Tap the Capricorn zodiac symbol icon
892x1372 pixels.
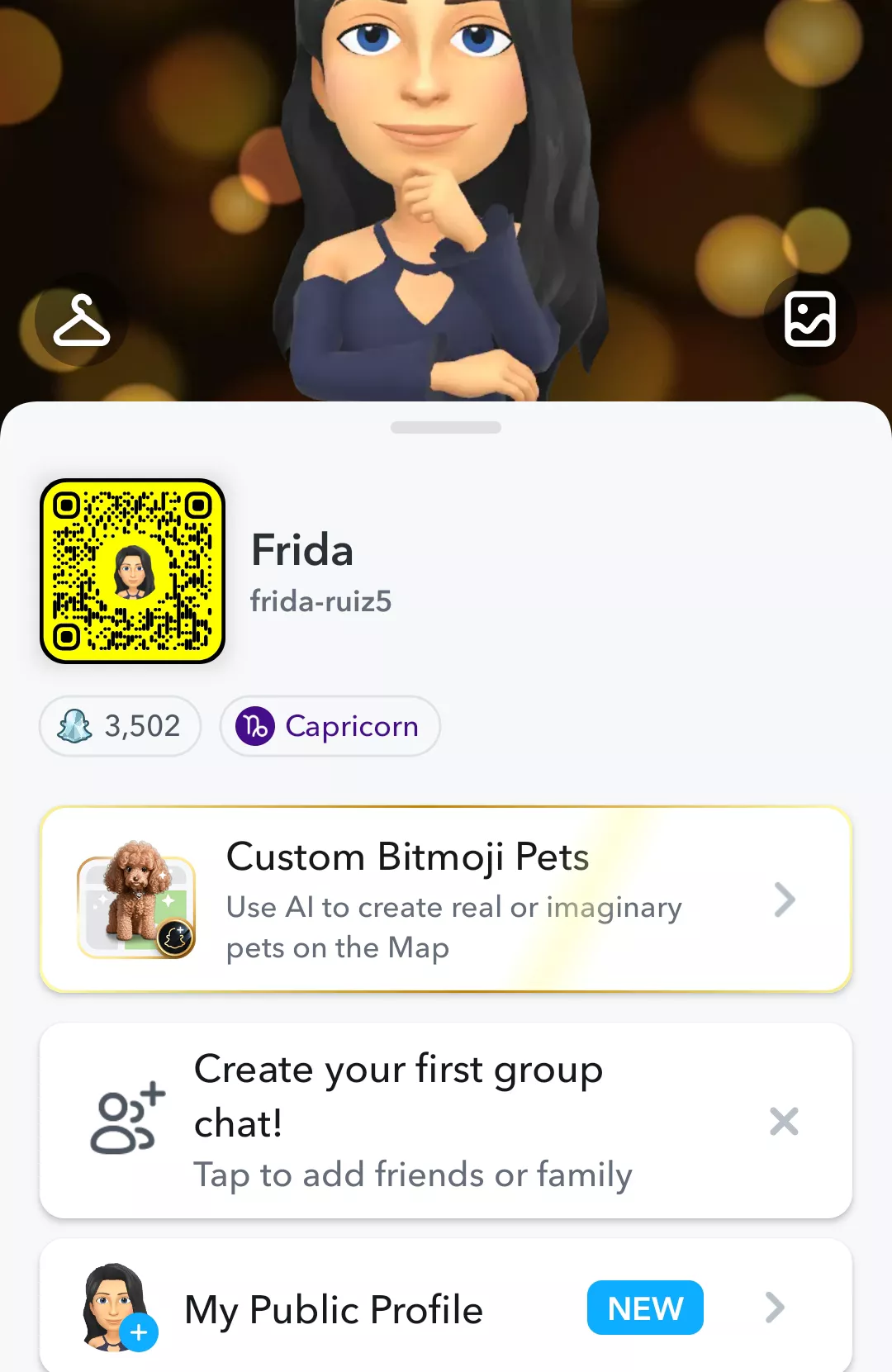257,726
